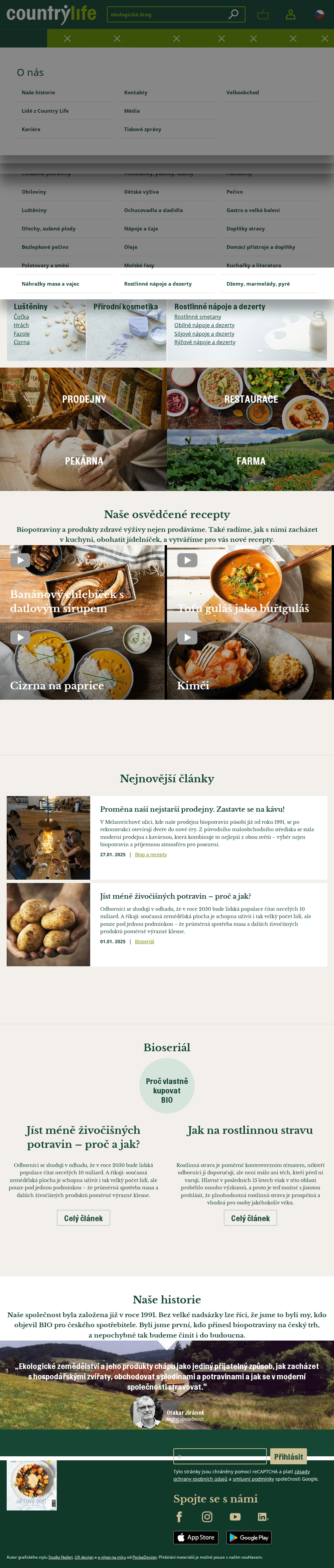Get the app on Google Play

pyautogui.click(x=249, y=1538)
